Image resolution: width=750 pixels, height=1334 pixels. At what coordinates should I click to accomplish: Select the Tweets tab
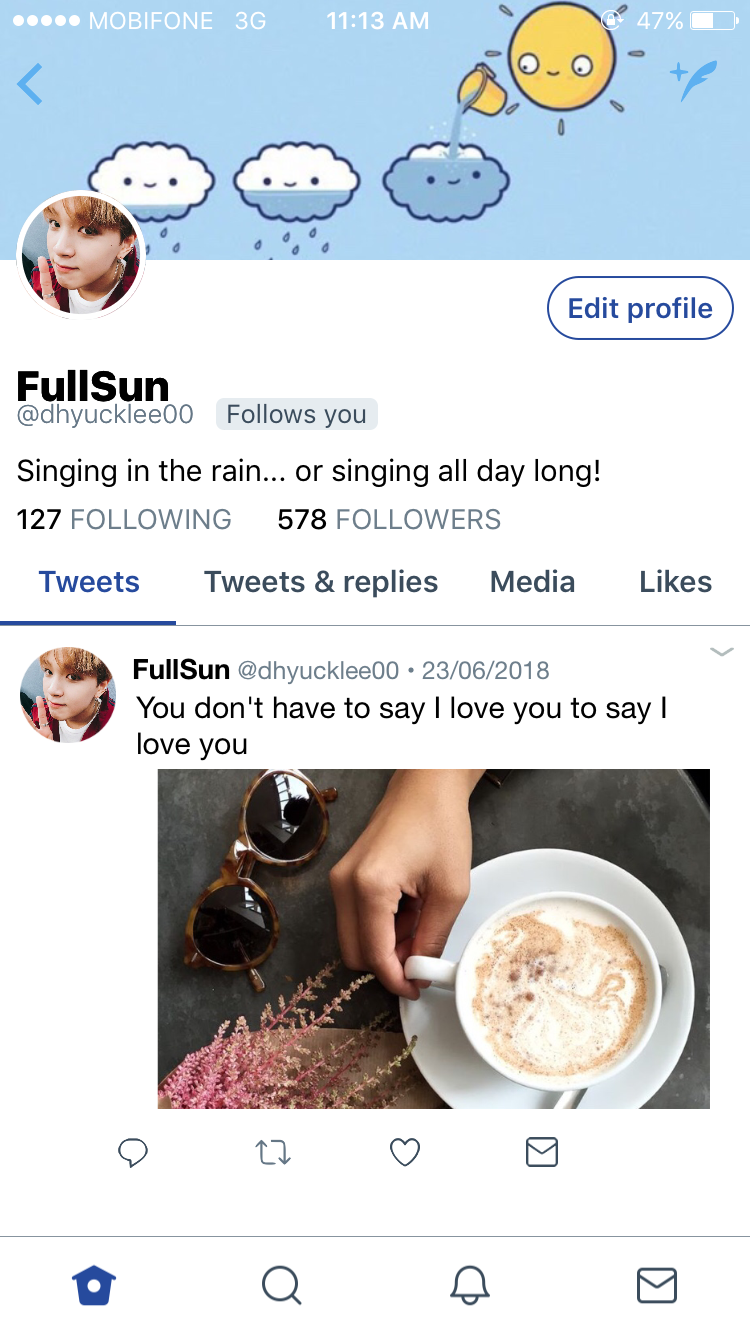coord(89,582)
